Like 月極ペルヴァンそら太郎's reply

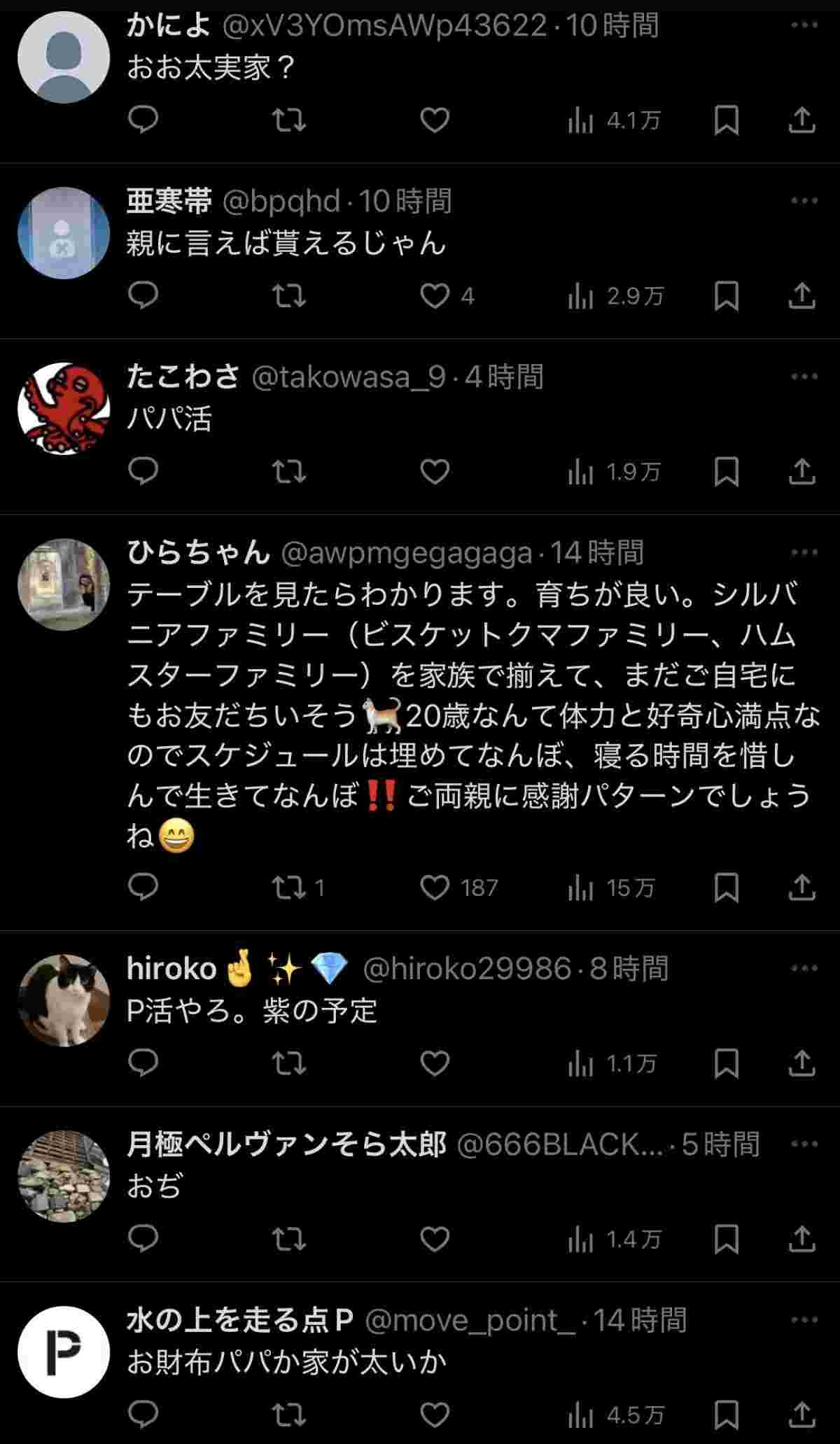[435, 1239]
